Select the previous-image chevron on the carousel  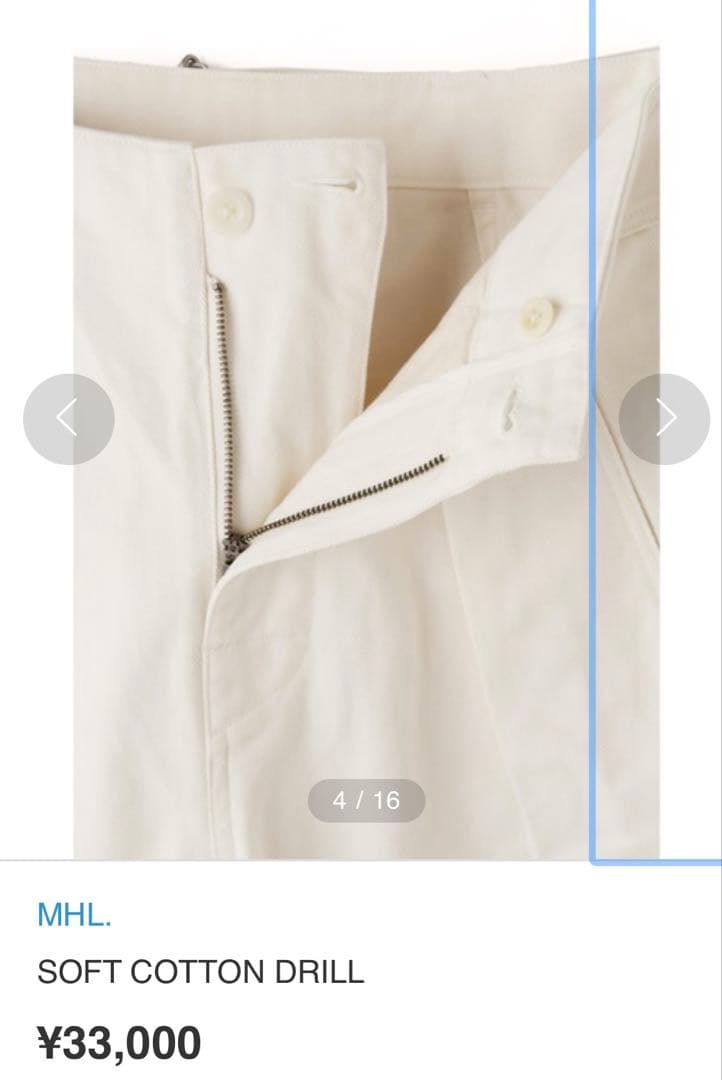pos(67,419)
